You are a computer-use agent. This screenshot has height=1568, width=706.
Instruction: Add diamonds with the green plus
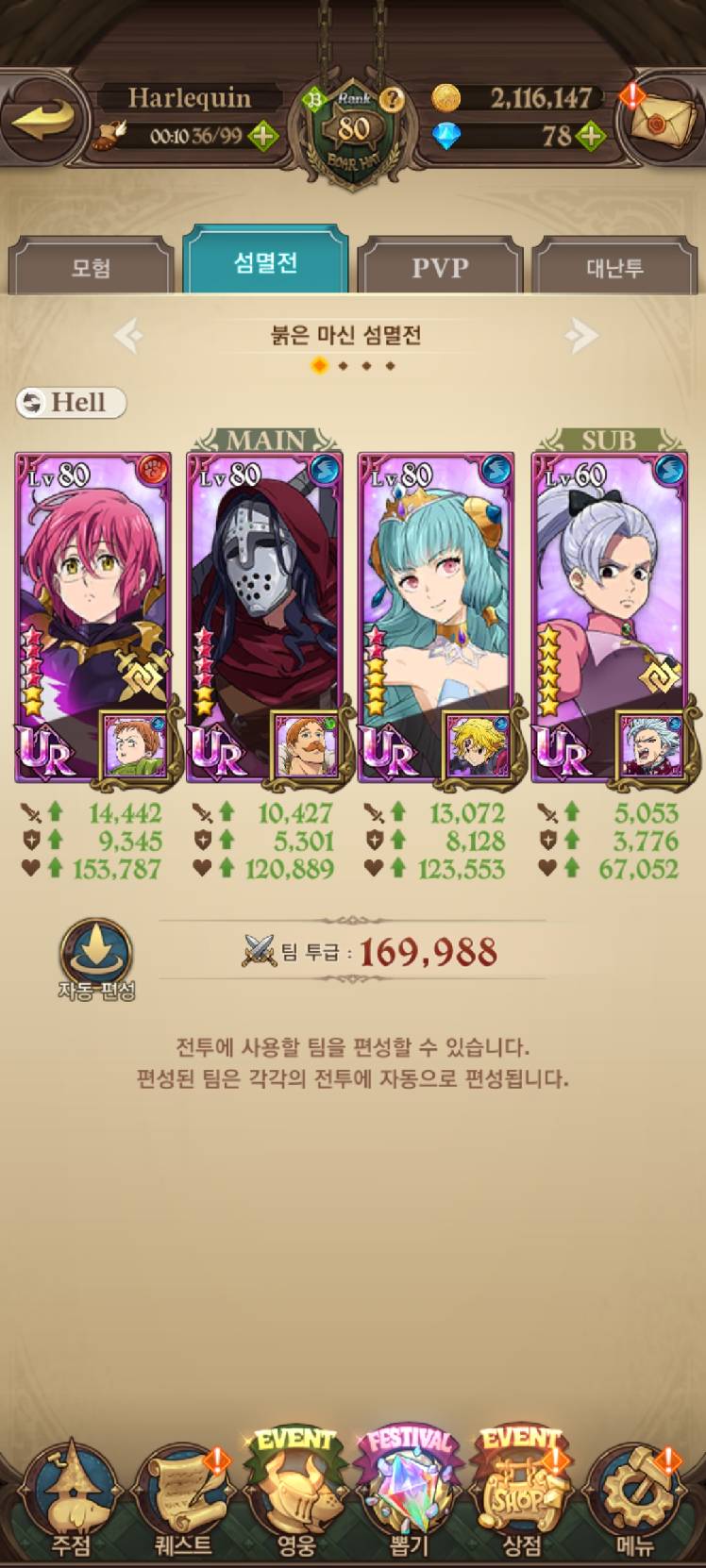pos(591,137)
